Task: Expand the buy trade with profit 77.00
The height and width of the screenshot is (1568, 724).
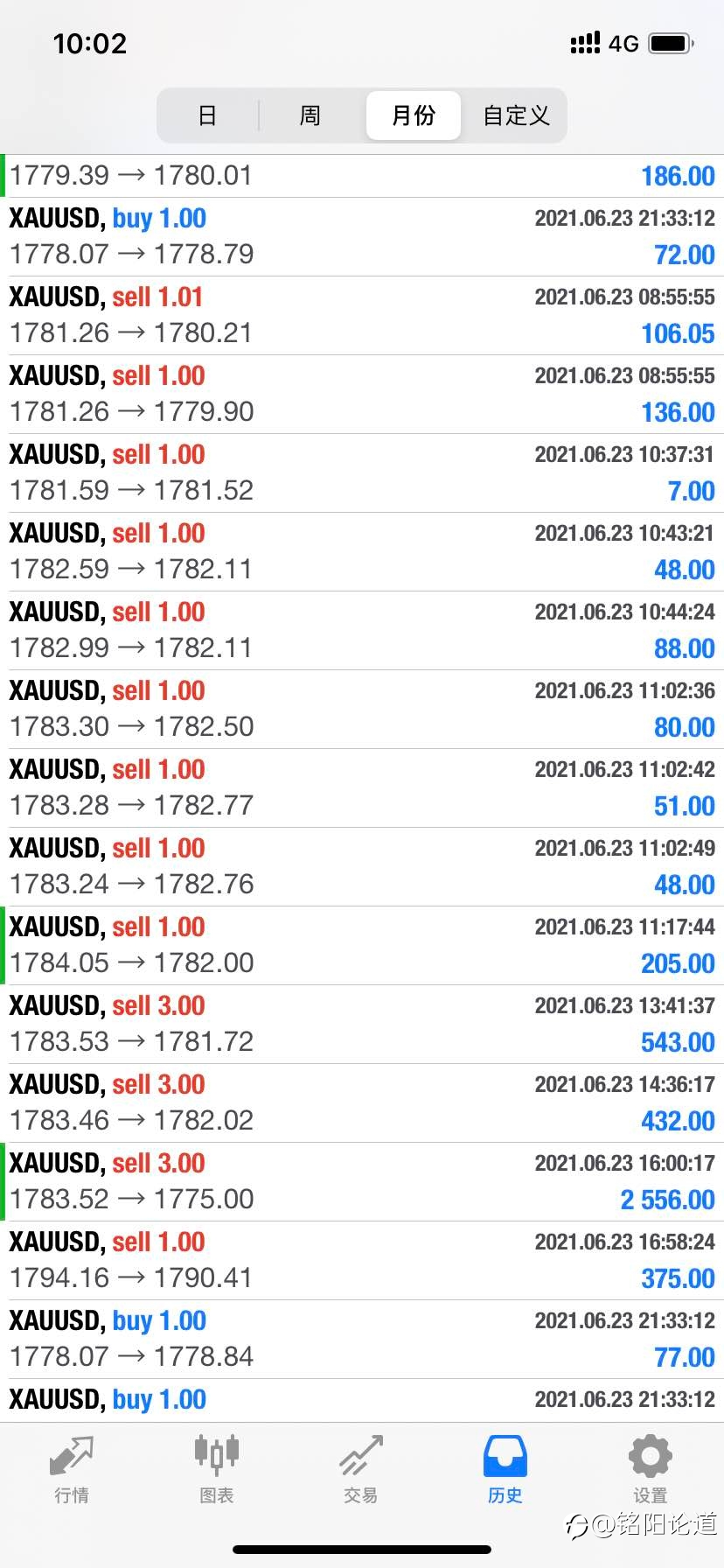Action: pos(362,1340)
